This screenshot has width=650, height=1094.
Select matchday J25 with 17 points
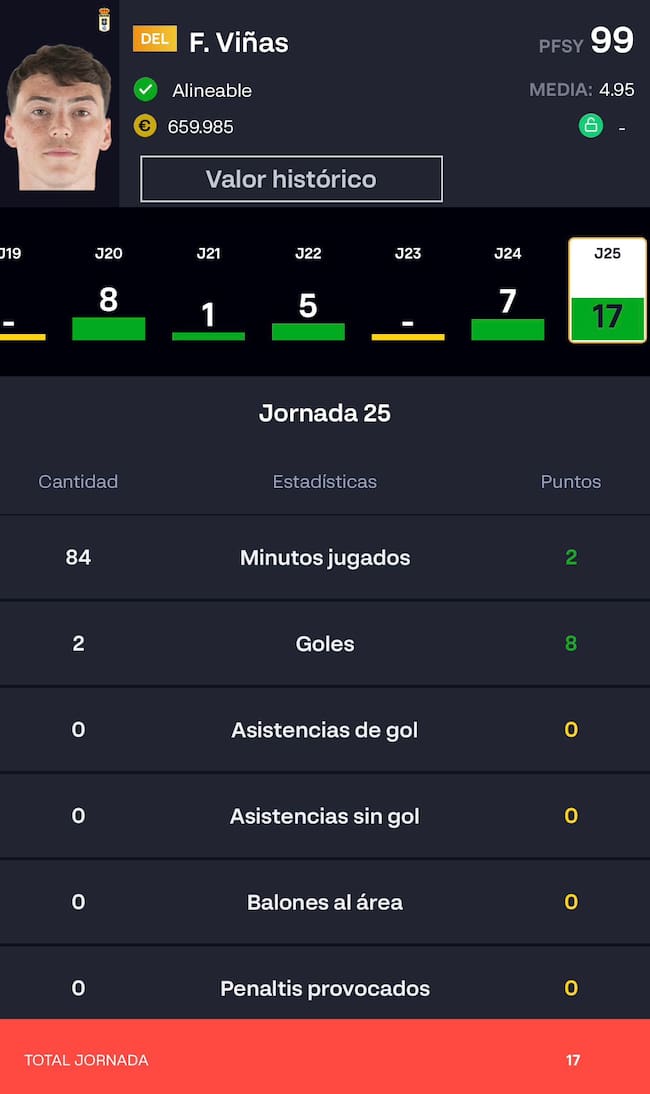point(607,291)
